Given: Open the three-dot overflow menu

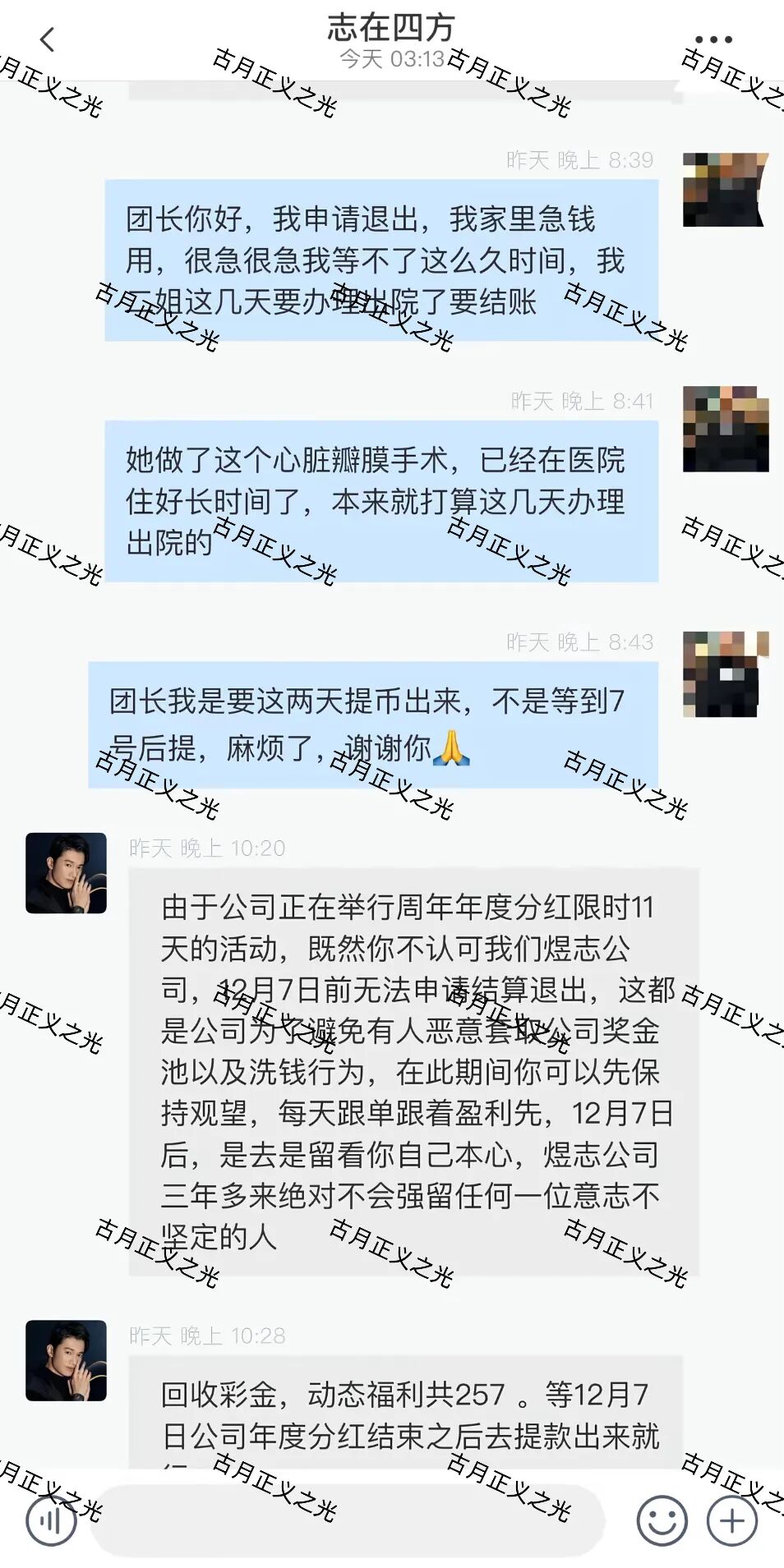Looking at the screenshot, I should point(713,39).
